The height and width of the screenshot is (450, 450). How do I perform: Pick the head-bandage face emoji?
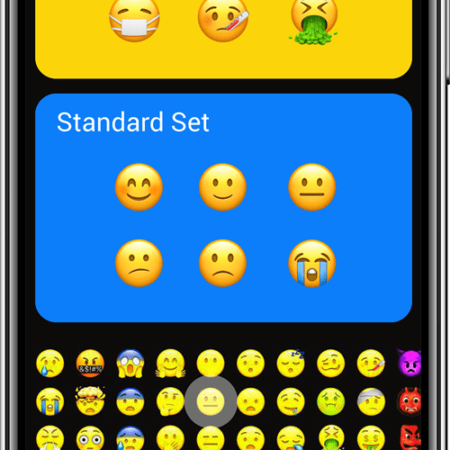371,401
